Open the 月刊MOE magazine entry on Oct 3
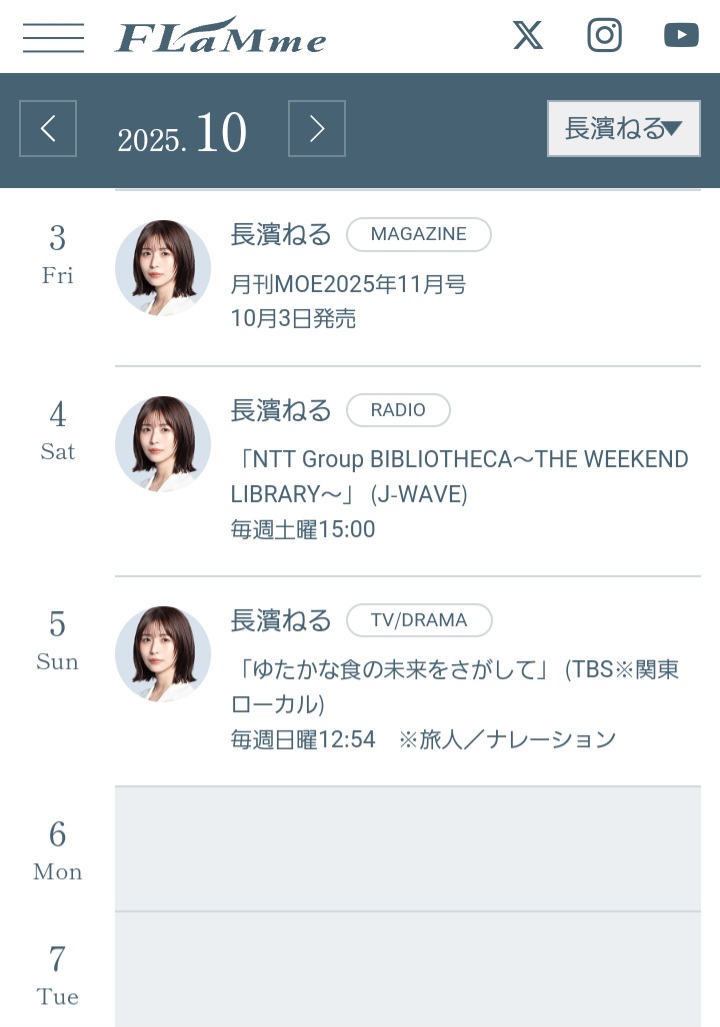 pyautogui.click(x=348, y=286)
